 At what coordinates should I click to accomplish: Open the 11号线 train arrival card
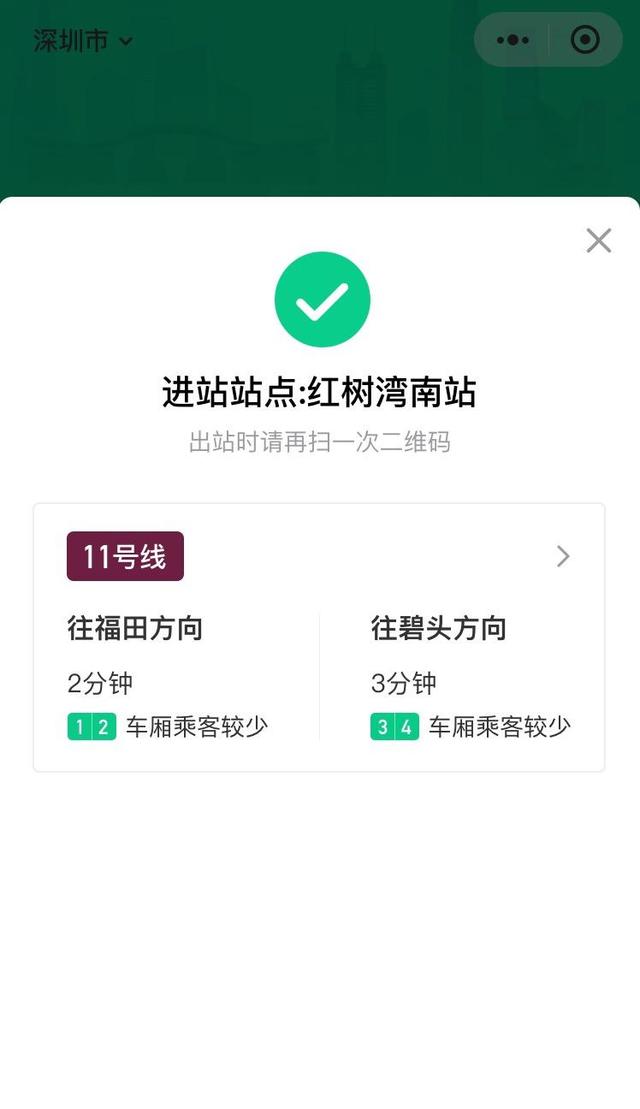coord(319,637)
